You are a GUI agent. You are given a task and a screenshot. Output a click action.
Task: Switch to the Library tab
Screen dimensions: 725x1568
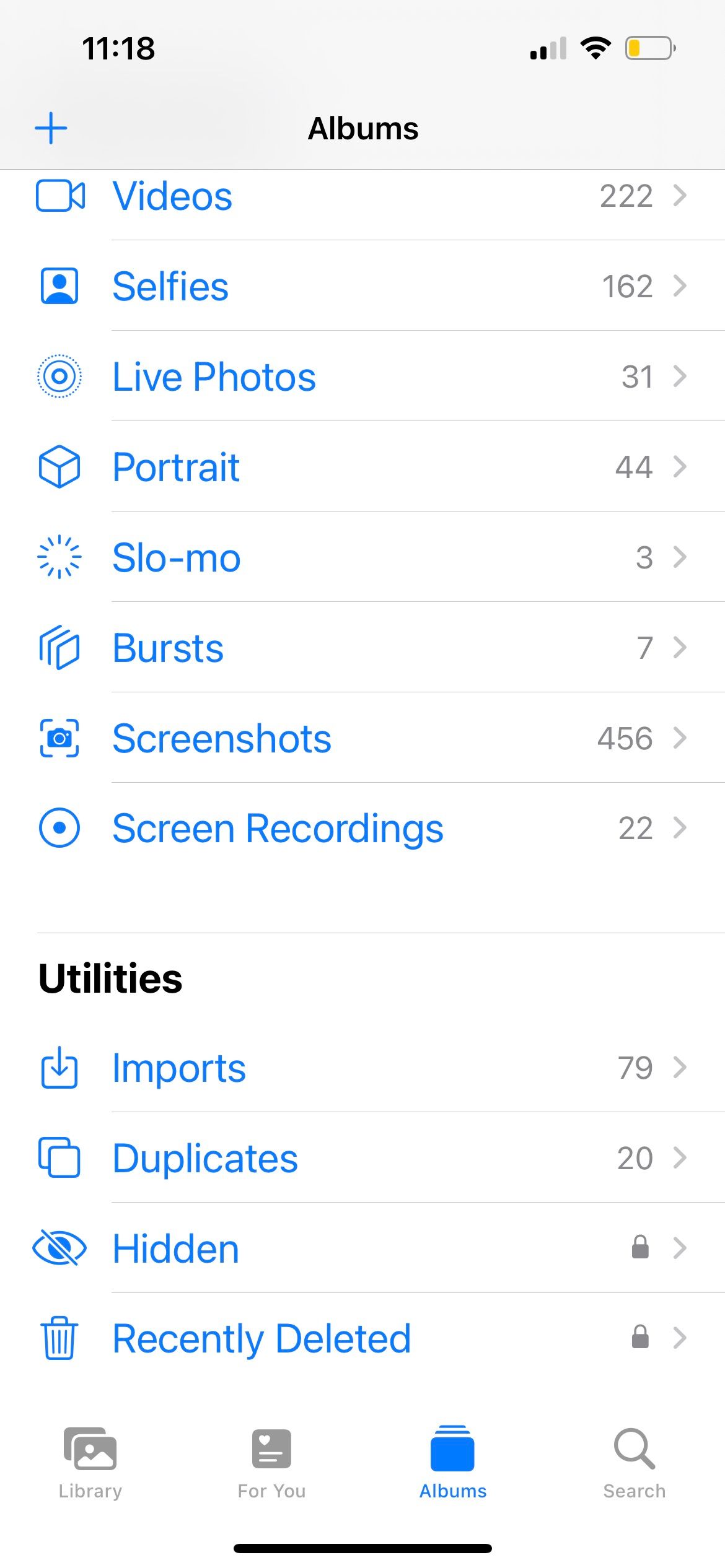point(90,1463)
